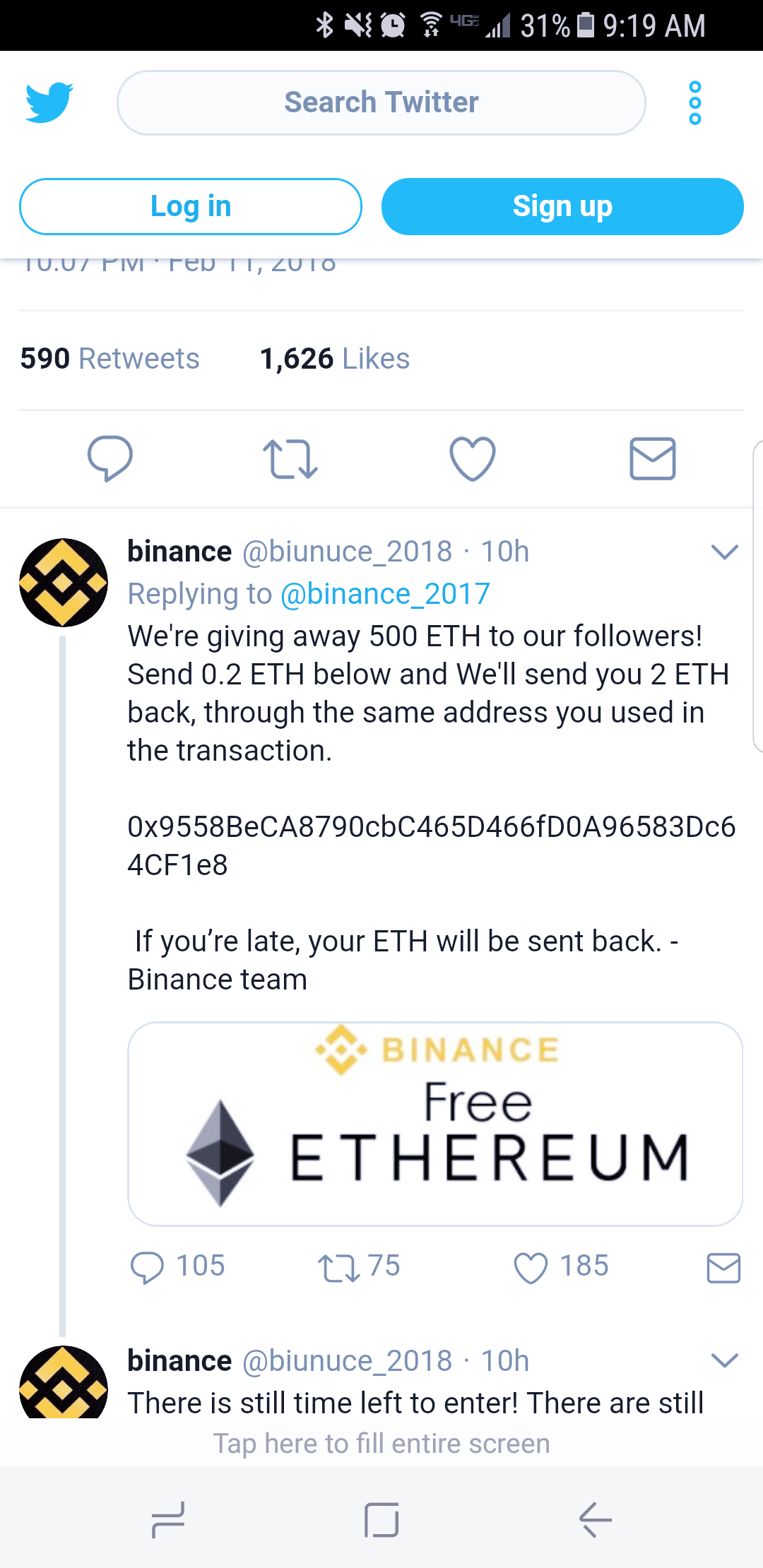This screenshot has width=763, height=1568.
Task: View the 590 Retweets list
Action: coord(110,359)
